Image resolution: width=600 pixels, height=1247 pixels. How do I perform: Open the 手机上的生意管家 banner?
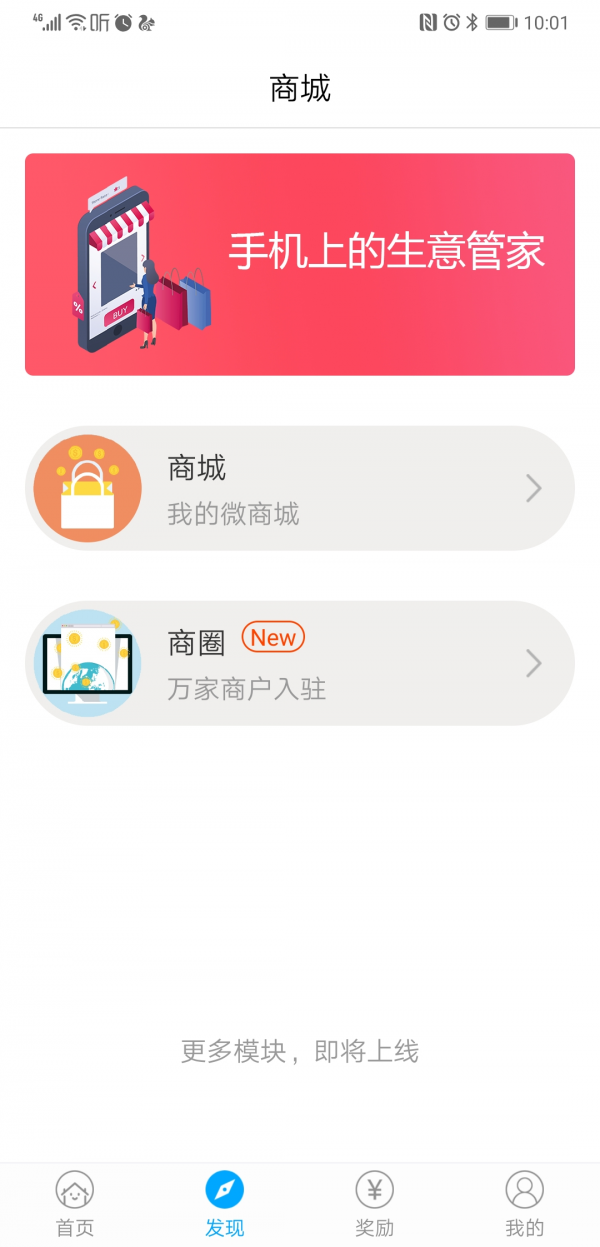pos(300,264)
